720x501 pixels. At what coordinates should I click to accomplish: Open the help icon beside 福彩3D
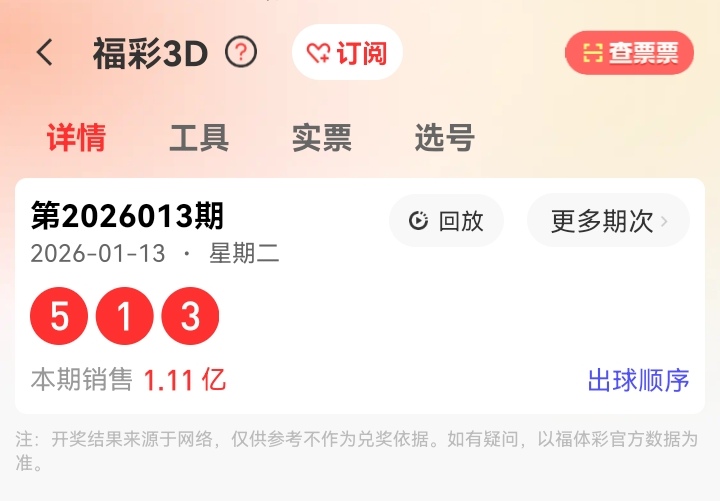click(241, 52)
